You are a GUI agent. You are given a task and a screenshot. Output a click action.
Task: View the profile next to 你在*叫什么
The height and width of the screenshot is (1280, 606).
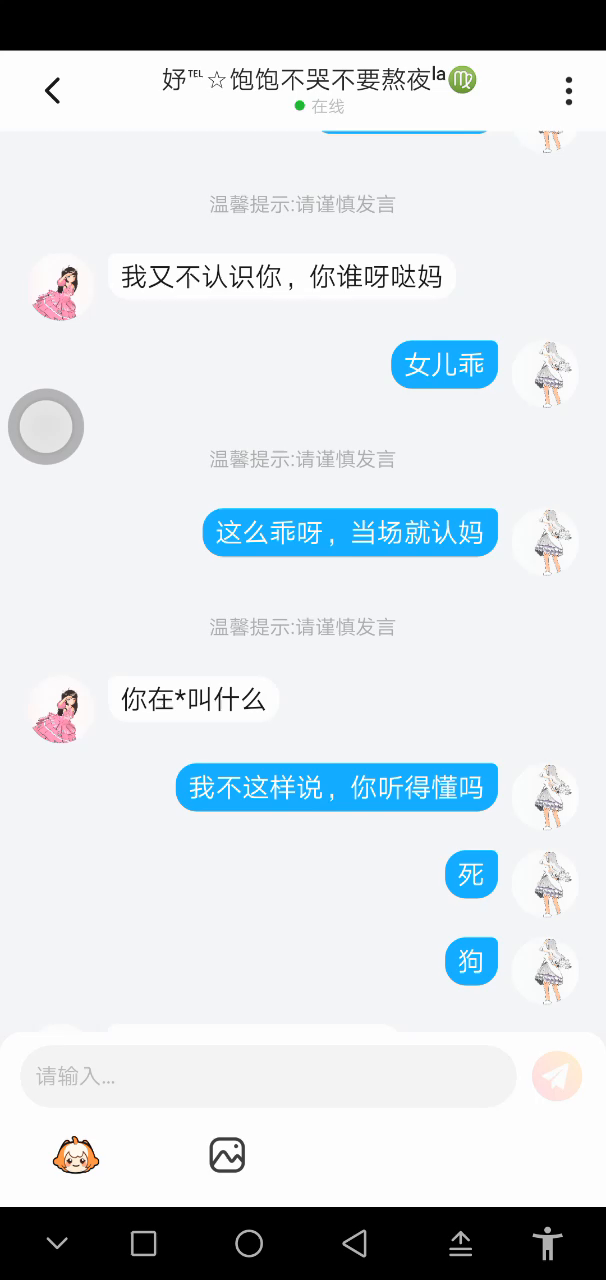pyautogui.click(x=61, y=710)
